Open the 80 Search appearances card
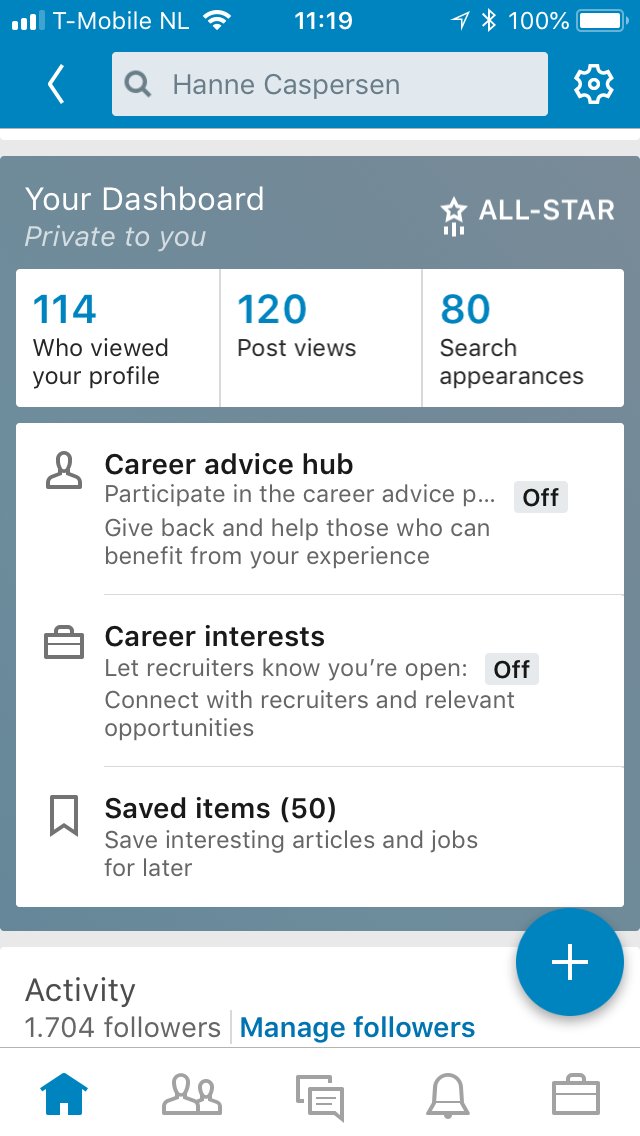 pyautogui.click(x=523, y=338)
